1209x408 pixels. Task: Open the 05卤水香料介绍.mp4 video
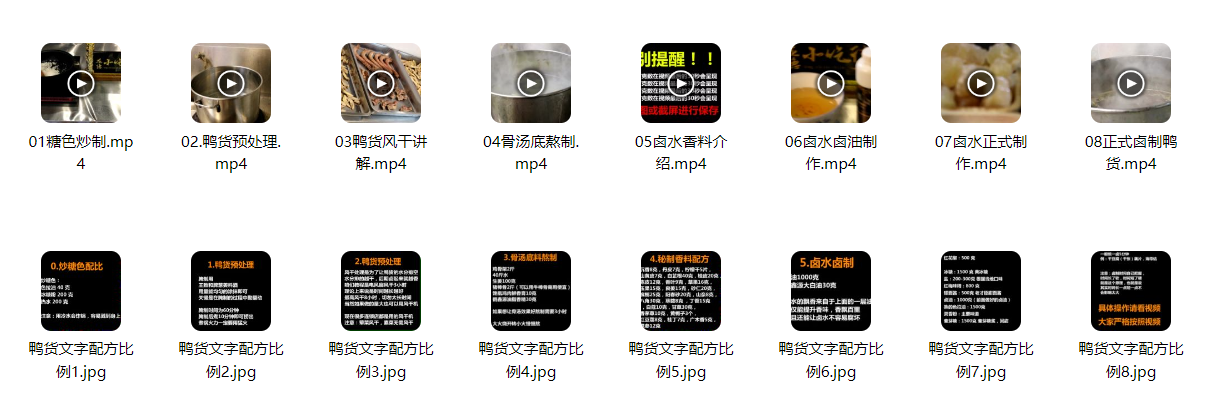[681, 83]
